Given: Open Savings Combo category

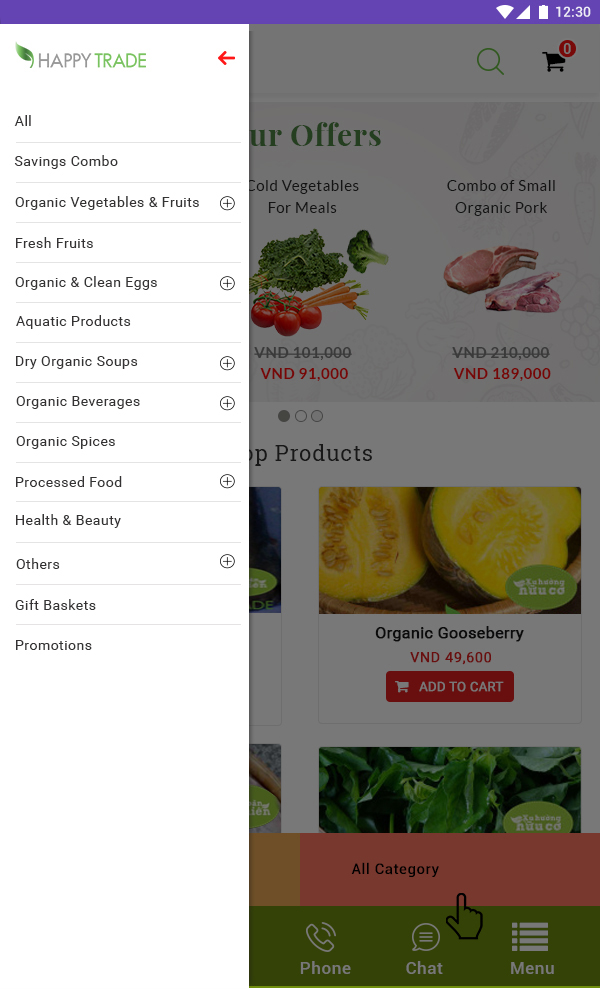Looking at the screenshot, I should [x=66, y=161].
